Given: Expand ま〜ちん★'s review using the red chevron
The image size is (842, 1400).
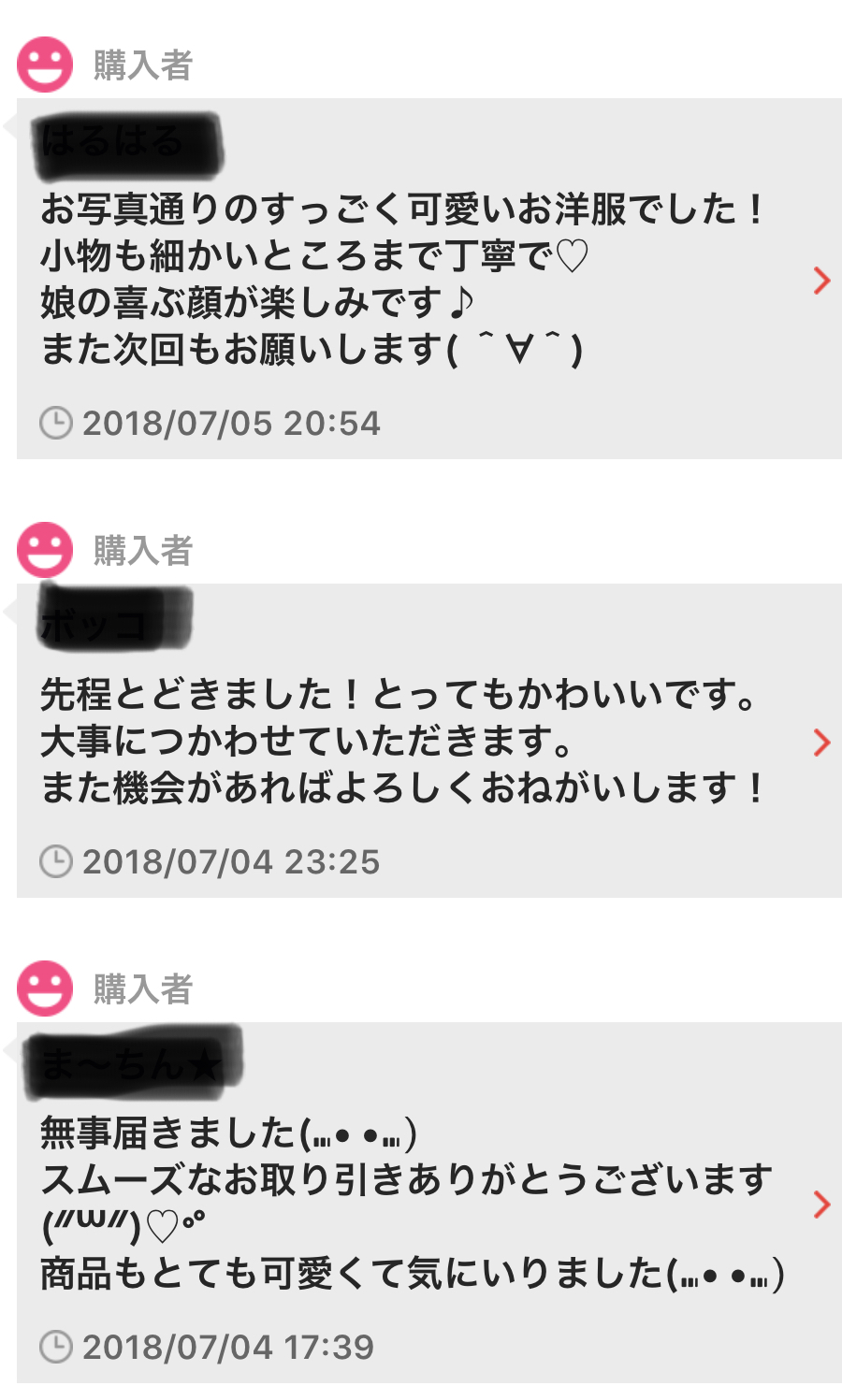Looking at the screenshot, I should (x=820, y=1206).
